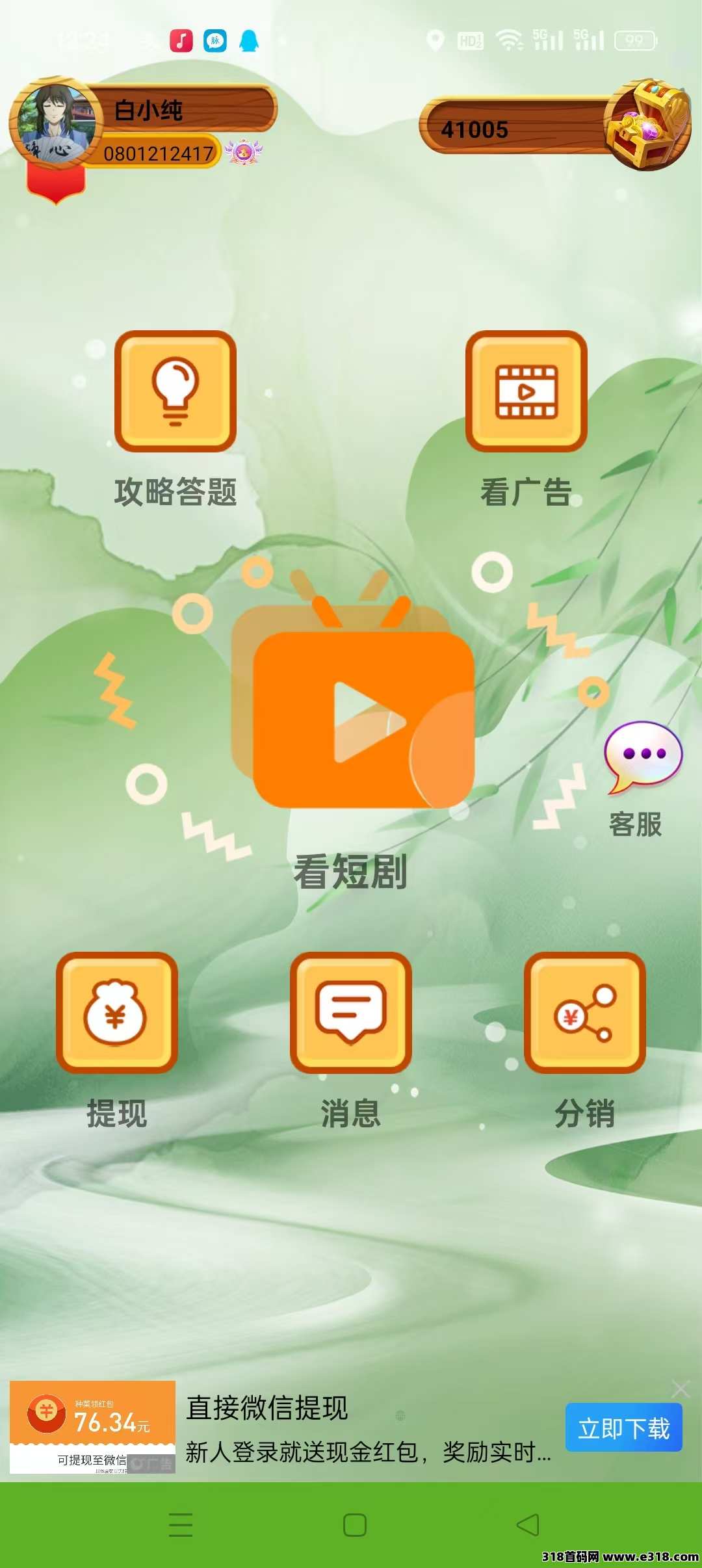The height and width of the screenshot is (1568, 702).
Task: Open the 提现 withdraw page
Action: pos(117,1012)
